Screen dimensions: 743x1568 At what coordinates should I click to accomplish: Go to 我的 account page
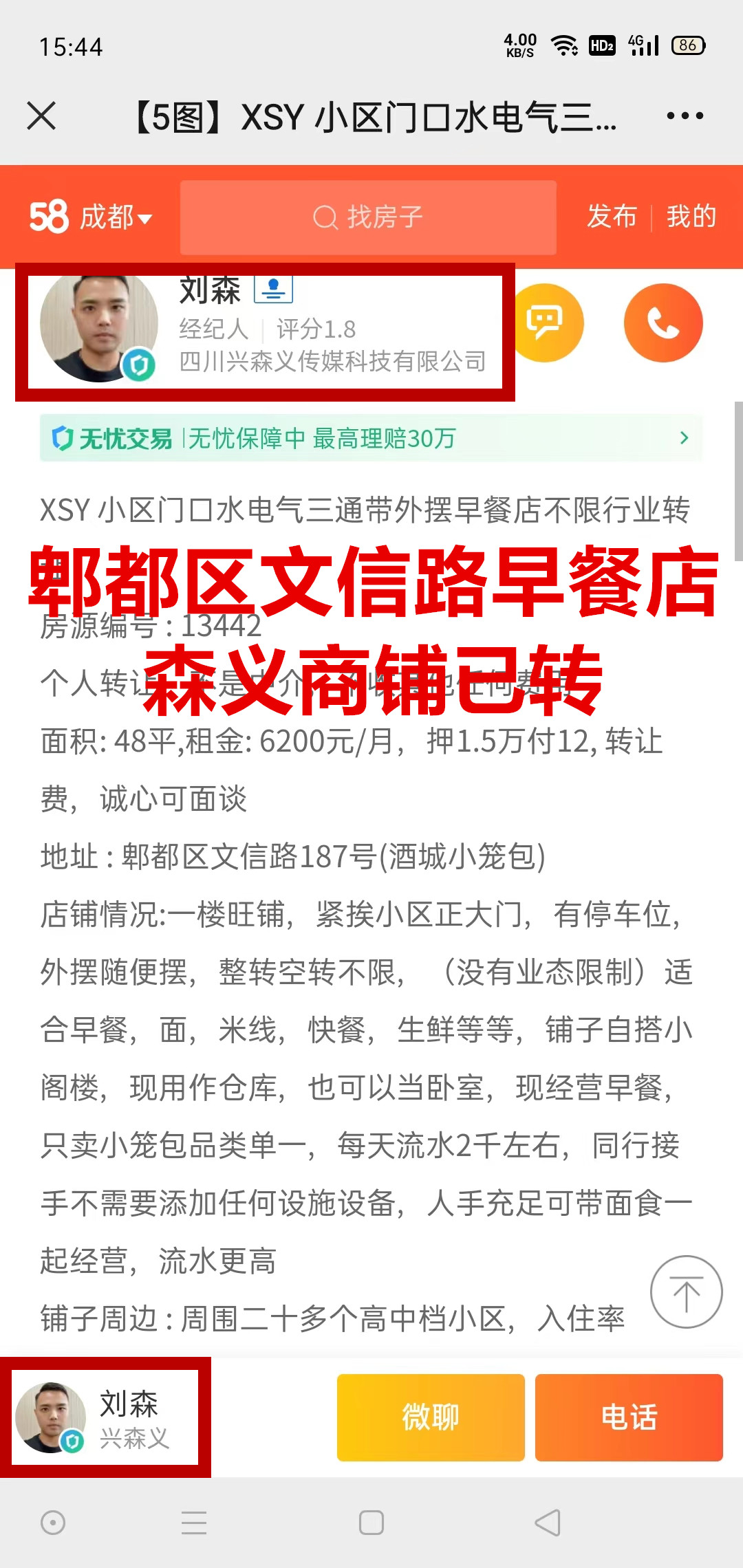click(x=691, y=217)
